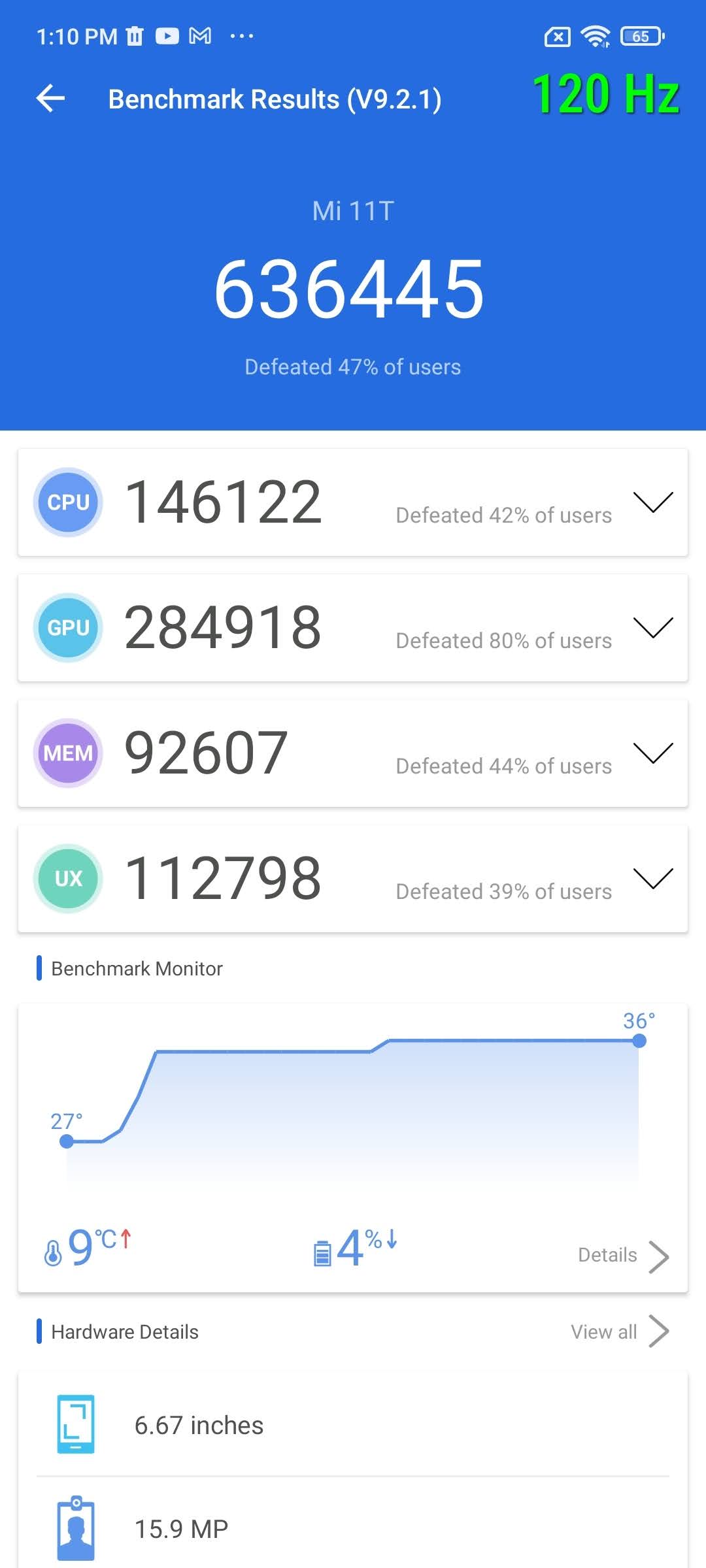Expand the UX score card

point(652,878)
